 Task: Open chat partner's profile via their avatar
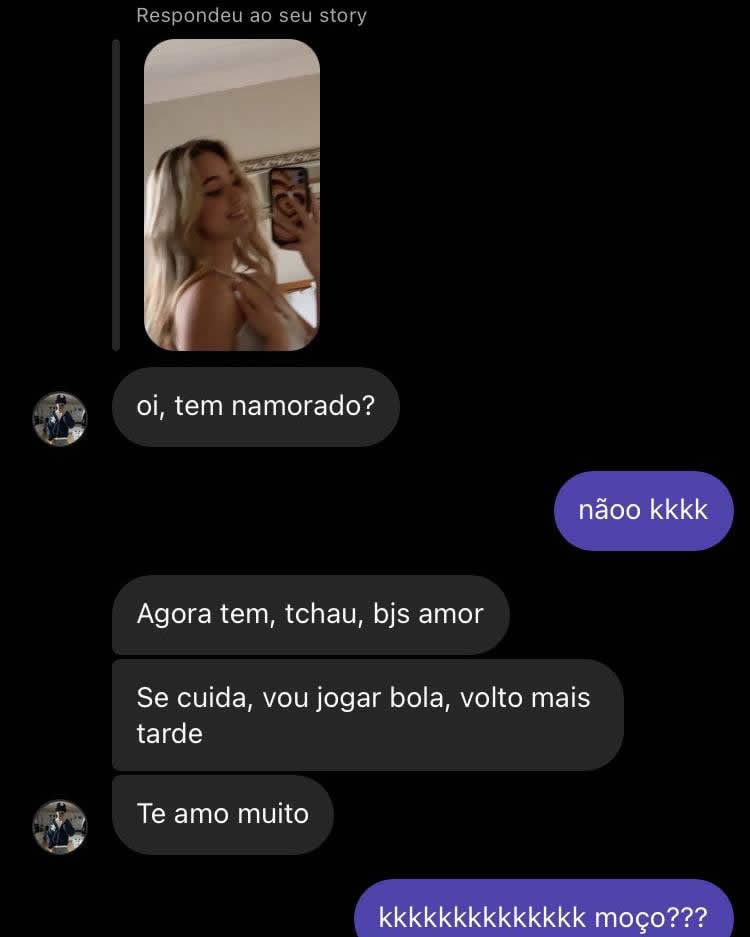(x=60, y=417)
